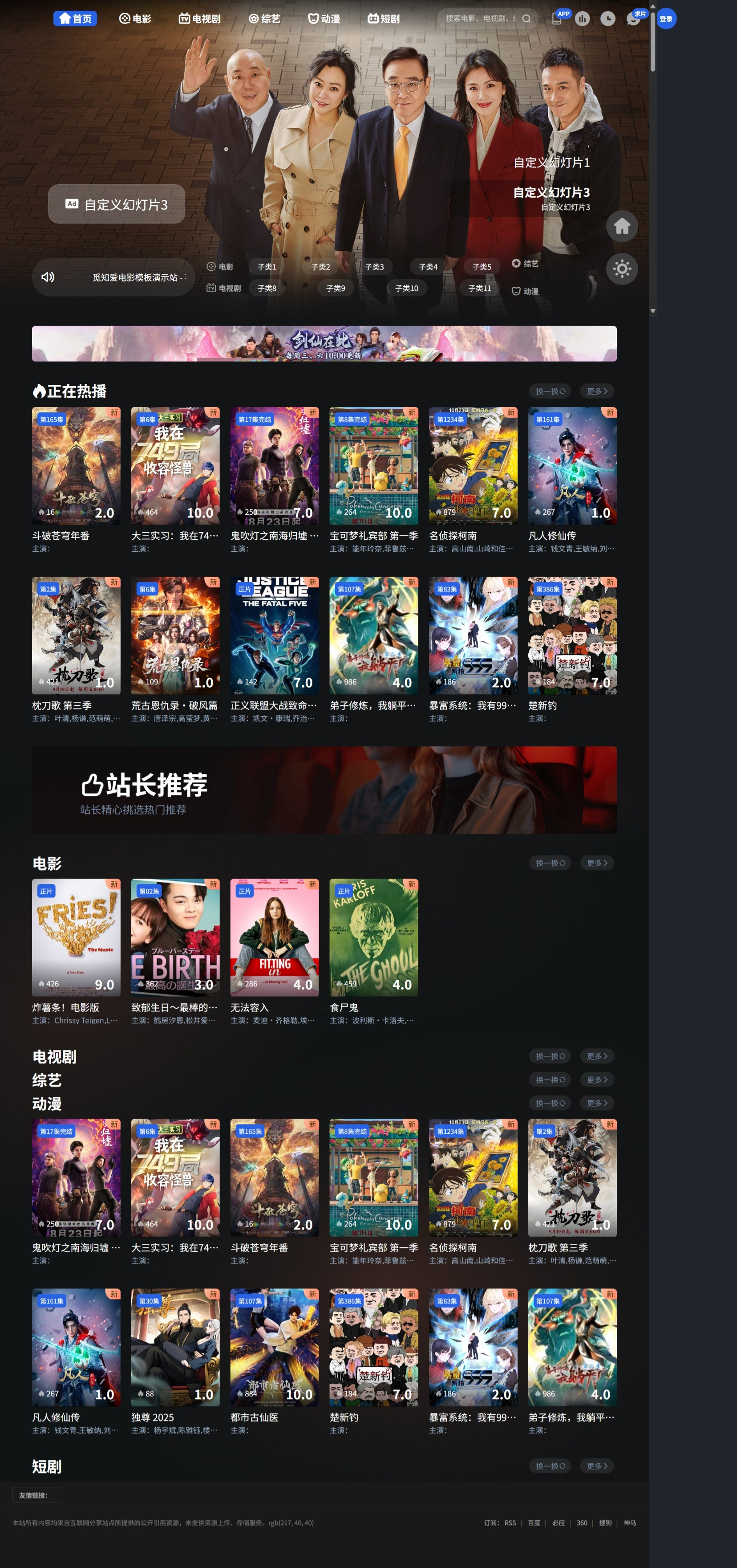The width and height of the screenshot is (737, 1568).
Task: Click the floating home icon on the right
Action: 622,226
